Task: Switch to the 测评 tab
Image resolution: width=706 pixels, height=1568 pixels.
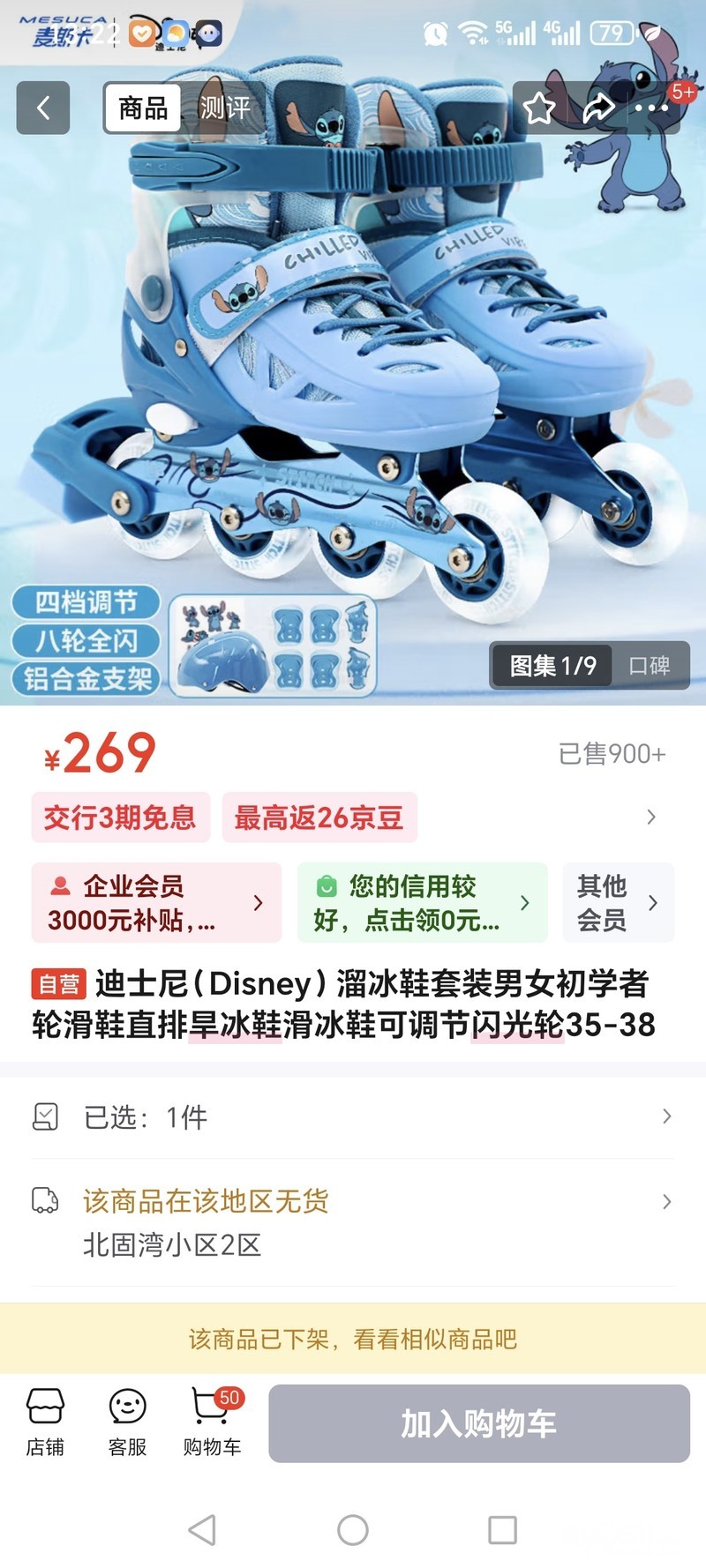Action: [224, 108]
